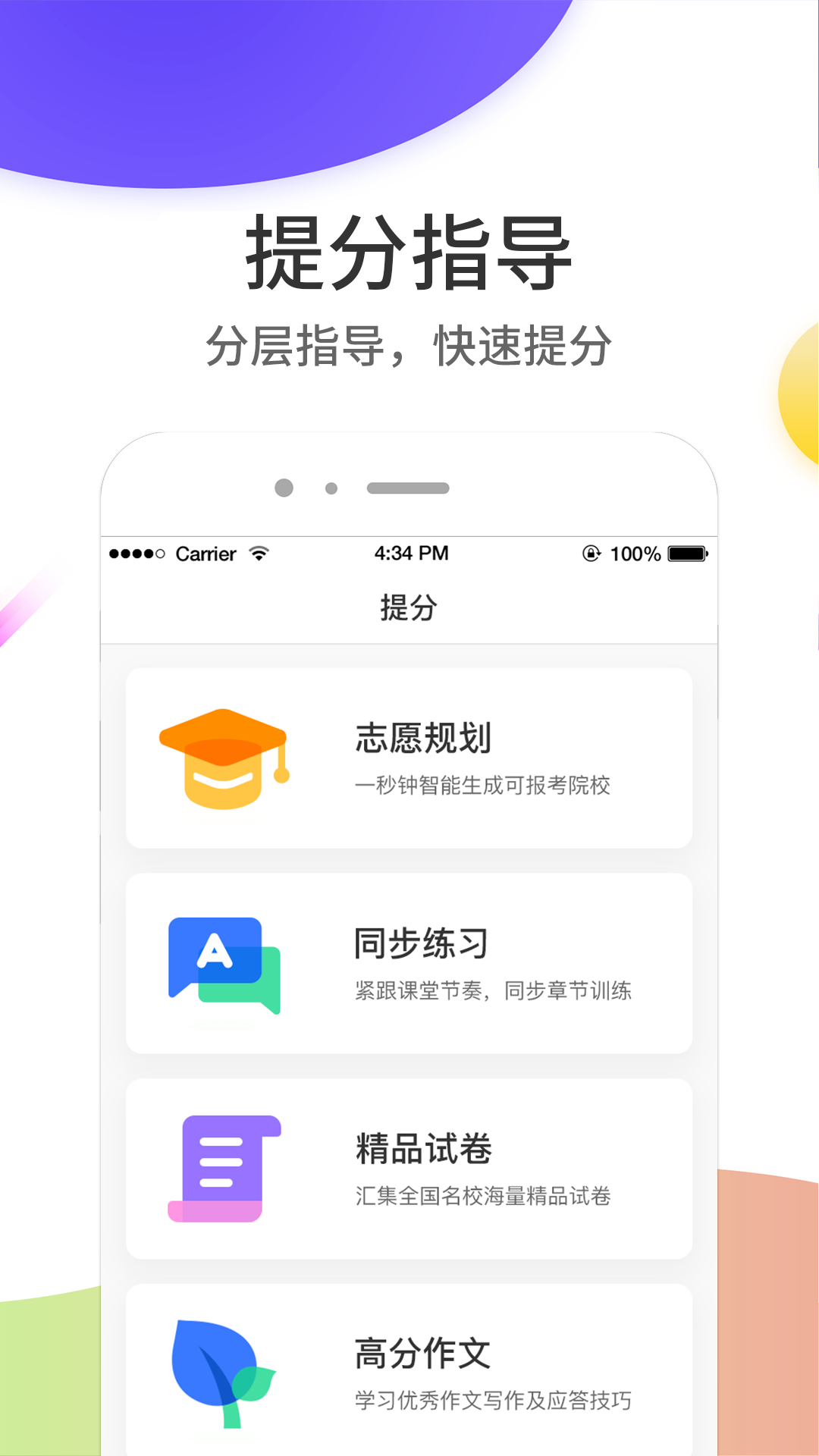Image resolution: width=819 pixels, height=1456 pixels.
Task: Tap the Wi-Fi icon in the status bar
Action: [x=258, y=554]
